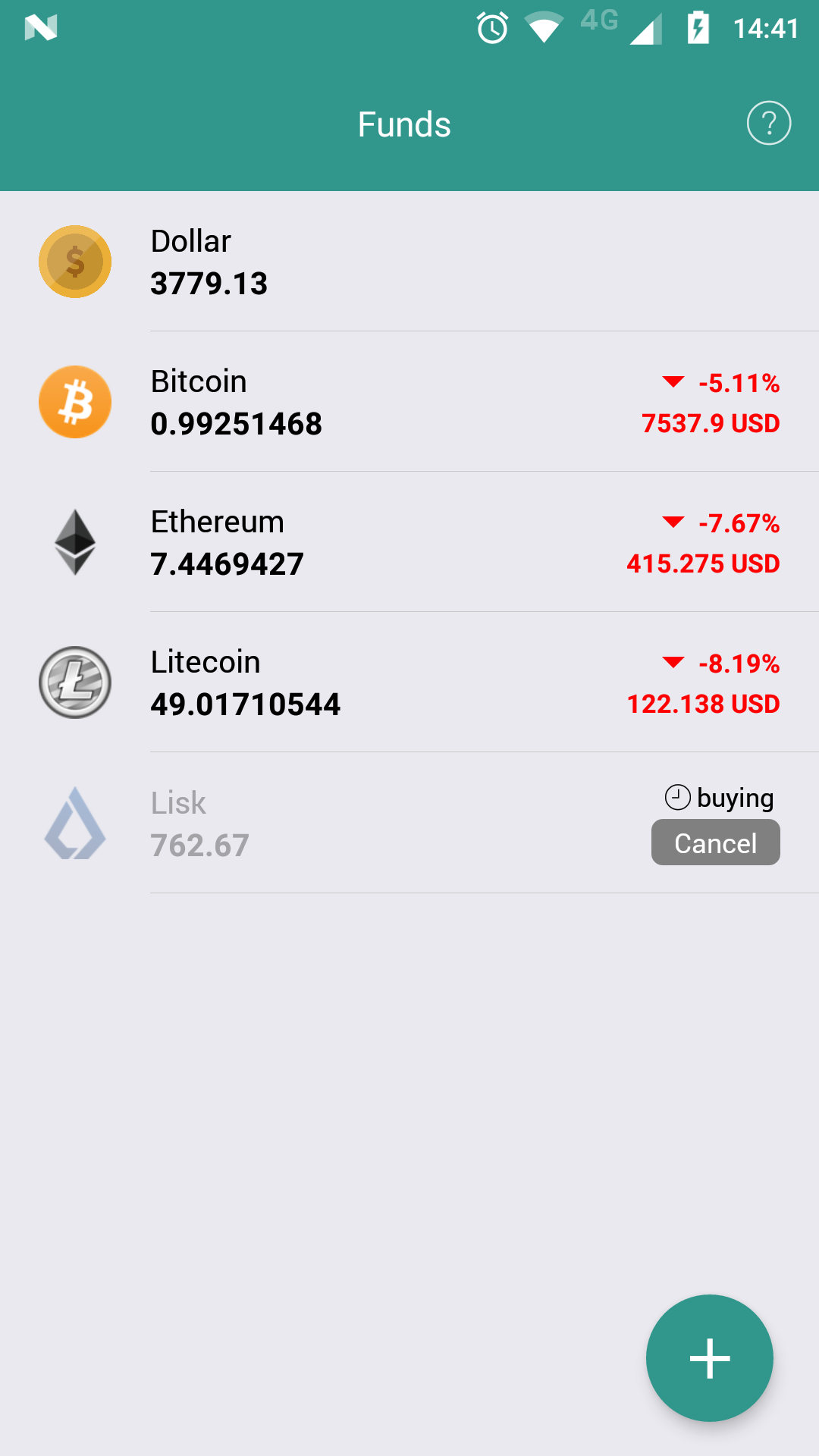The height and width of the screenshot is (1456, 819).
Task: View the Litecoin holdings row
Action: click(x=409, y=682)
